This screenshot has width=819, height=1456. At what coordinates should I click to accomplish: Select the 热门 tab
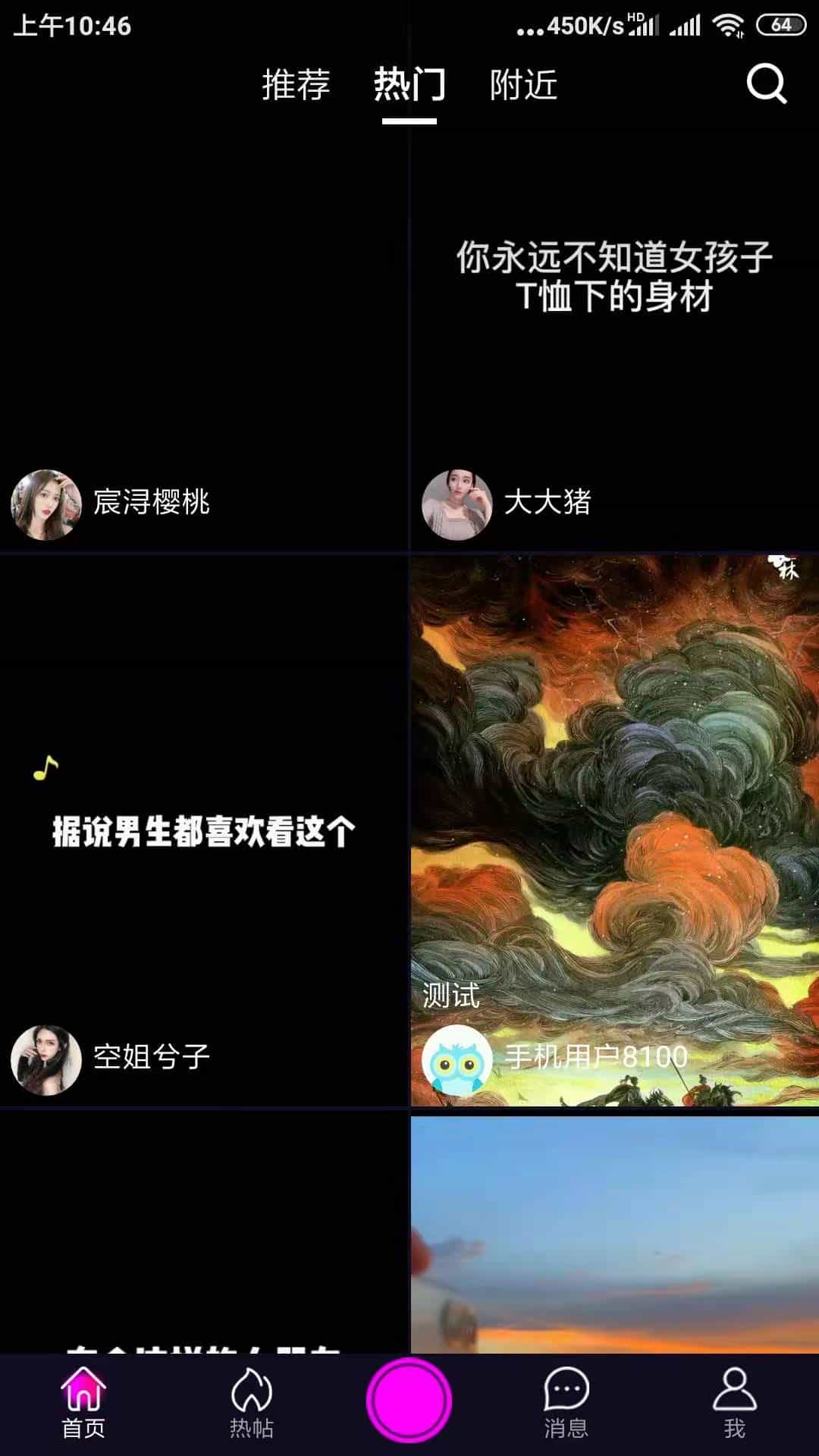[409, 84]
